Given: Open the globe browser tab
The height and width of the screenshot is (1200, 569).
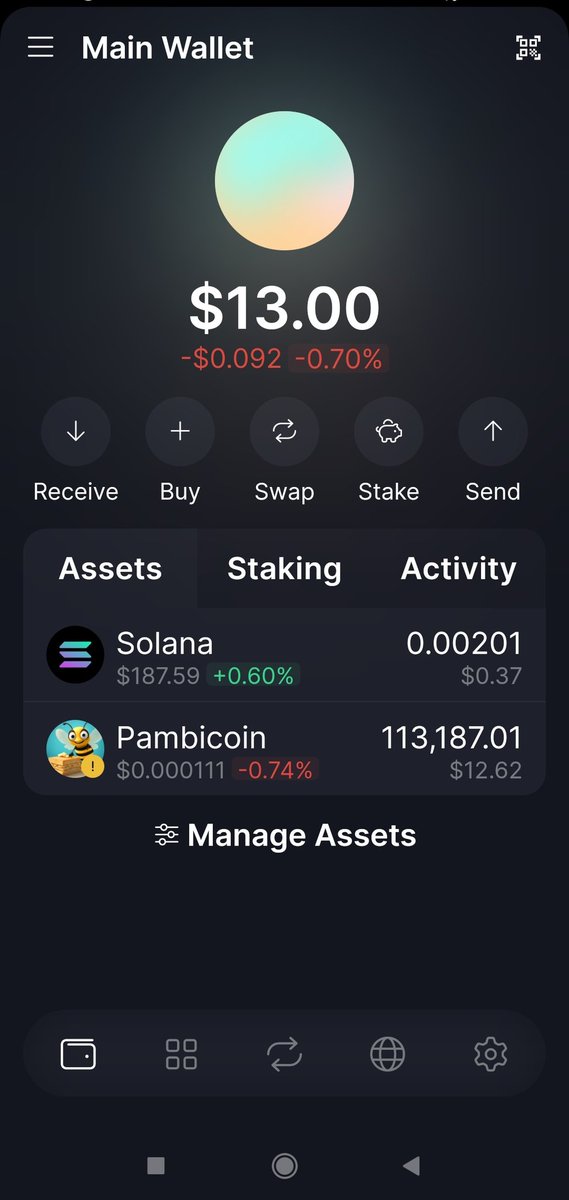Looking at the screenshot, I should (388, 1054).
